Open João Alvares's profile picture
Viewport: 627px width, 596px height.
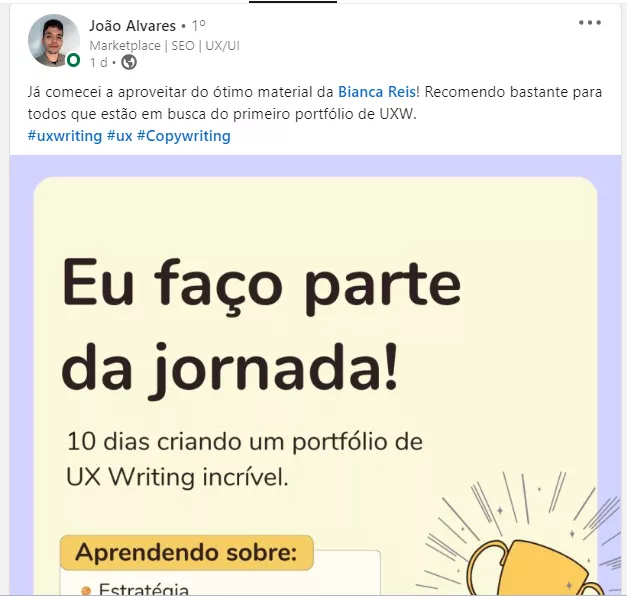click(54, 41)
